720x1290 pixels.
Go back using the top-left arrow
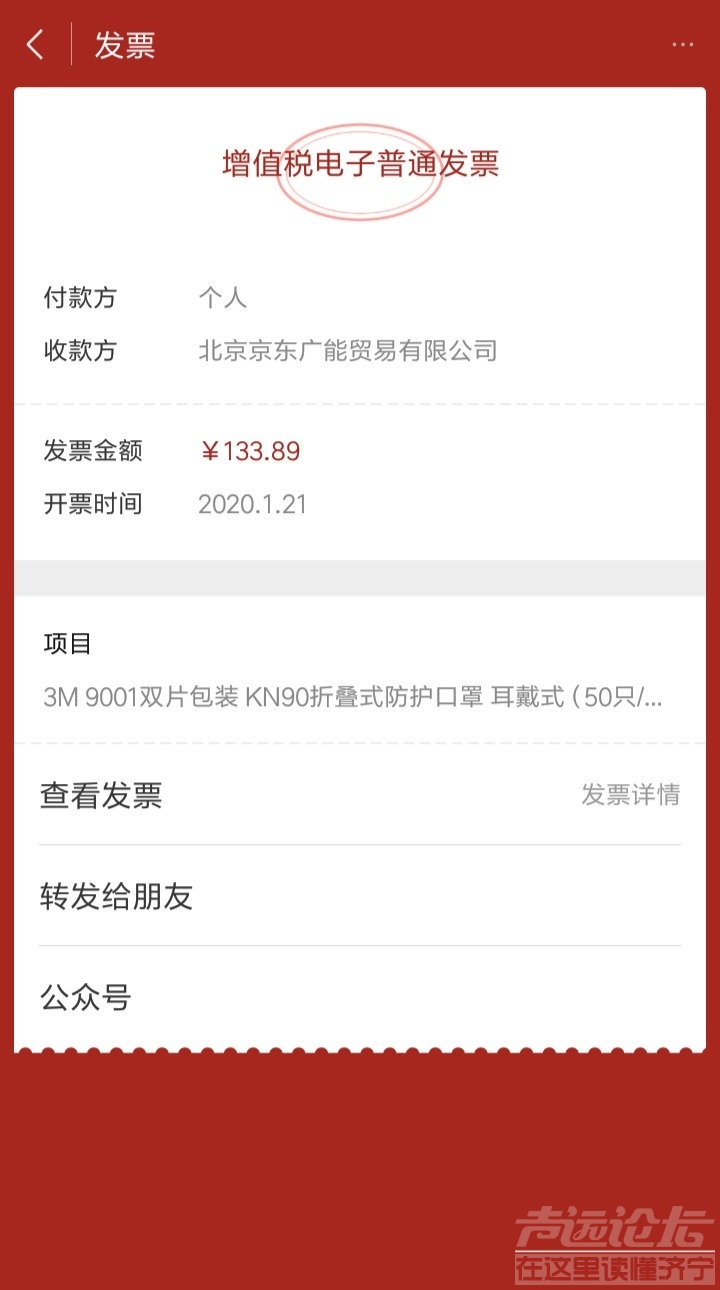[x=36, y=45]
